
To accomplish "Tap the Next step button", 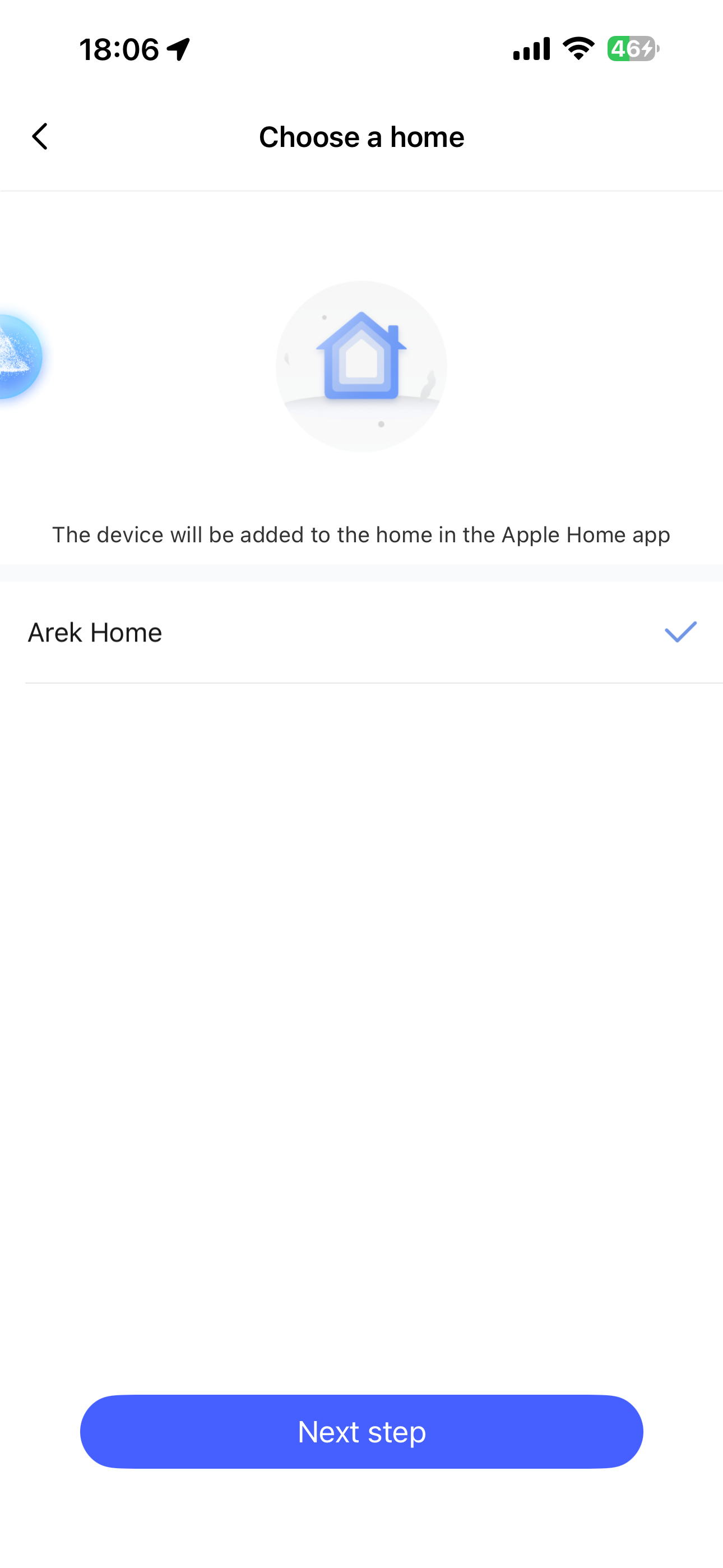I will 361,1432.
